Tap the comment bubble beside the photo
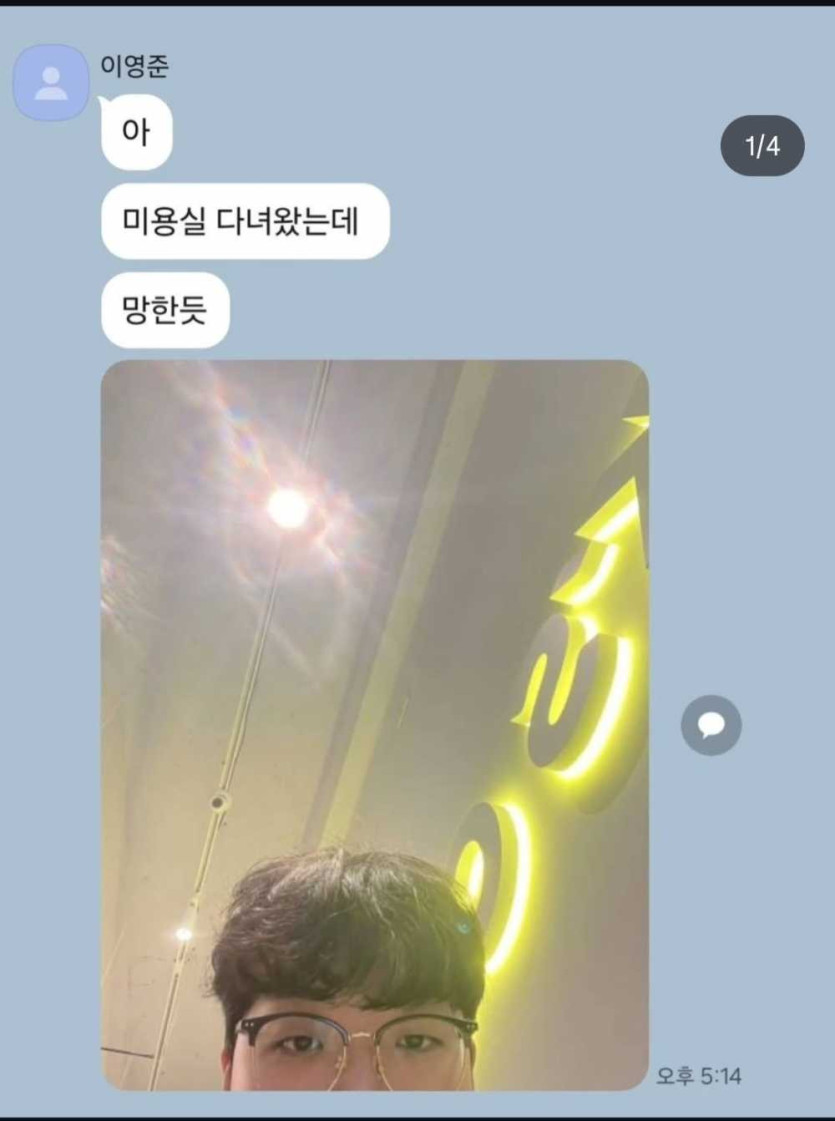The width and height of the screenshot is (835, 1121). pos(711,725)
